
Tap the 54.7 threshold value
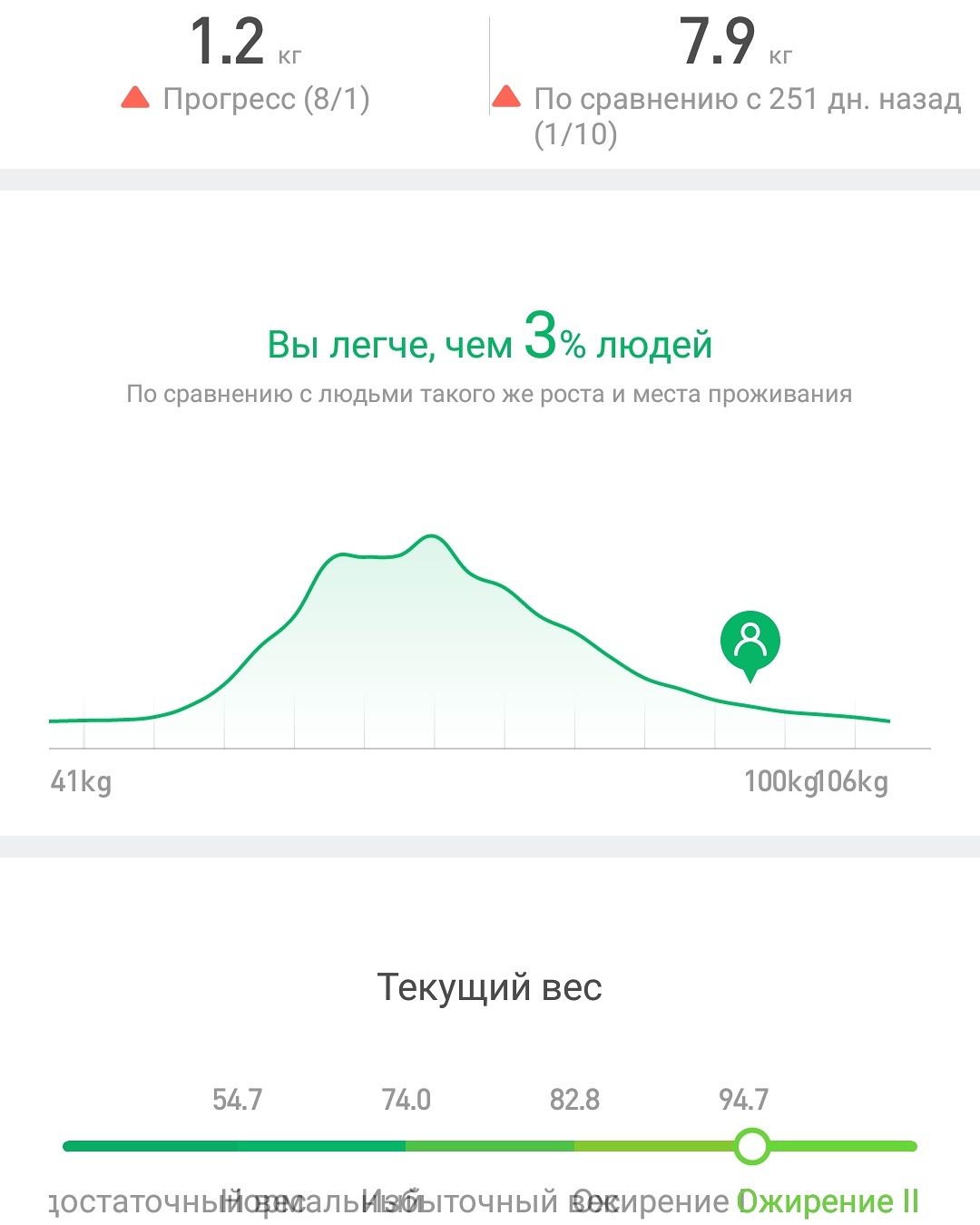pyautogui.click(x=236, y=1101)
